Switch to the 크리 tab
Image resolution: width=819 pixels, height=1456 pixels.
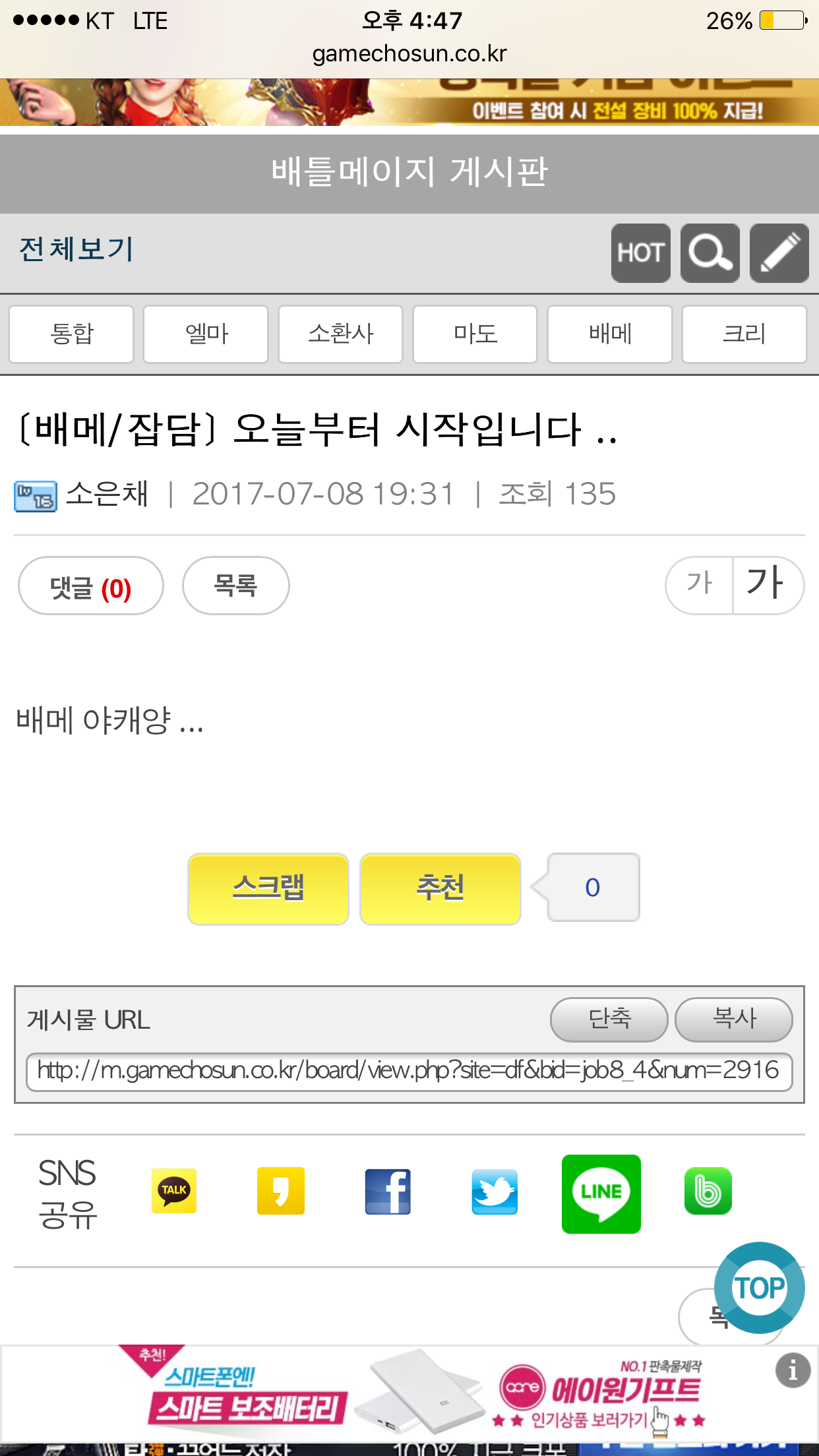(744, 334)
